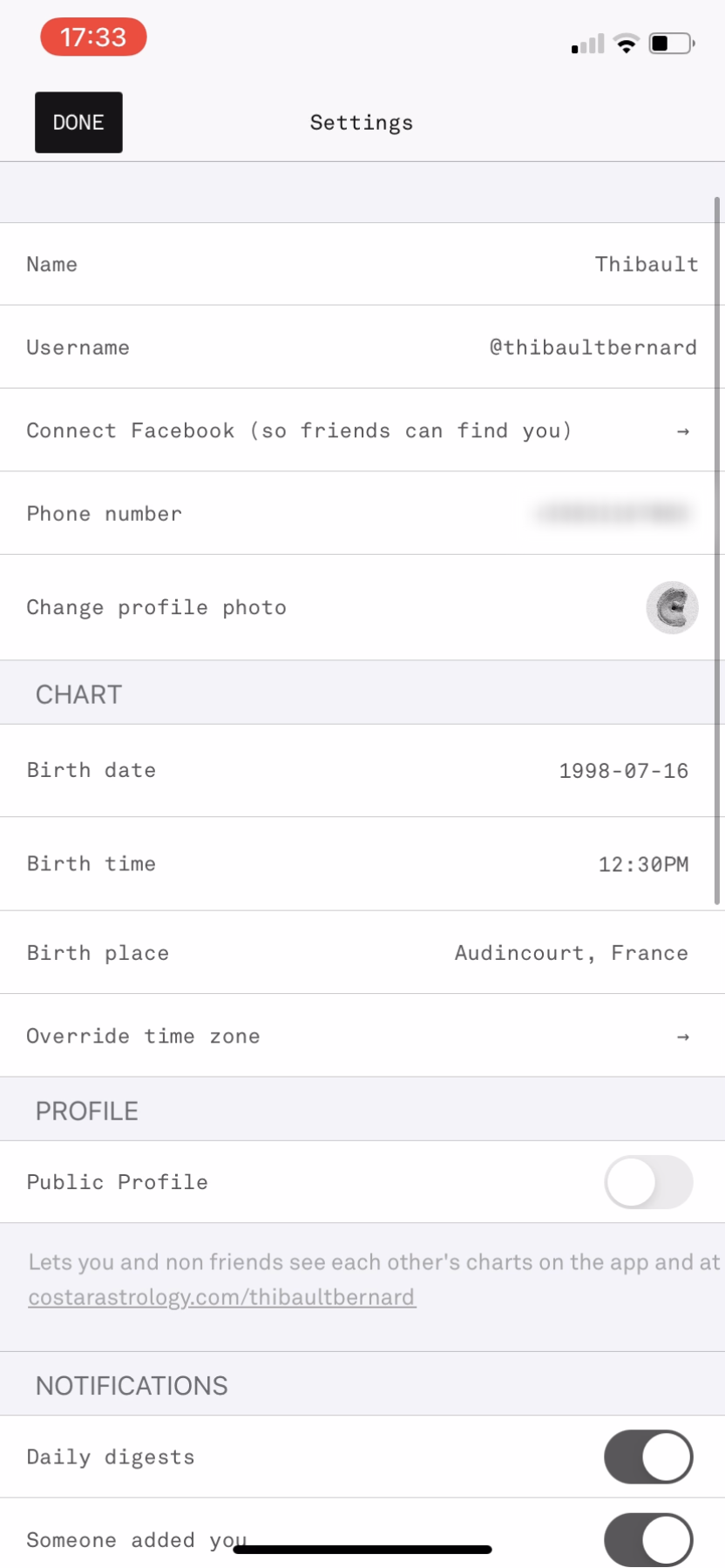Edit the Birth time value
The width and height of the screenshot is (725, 1568).
pos(362,863)
